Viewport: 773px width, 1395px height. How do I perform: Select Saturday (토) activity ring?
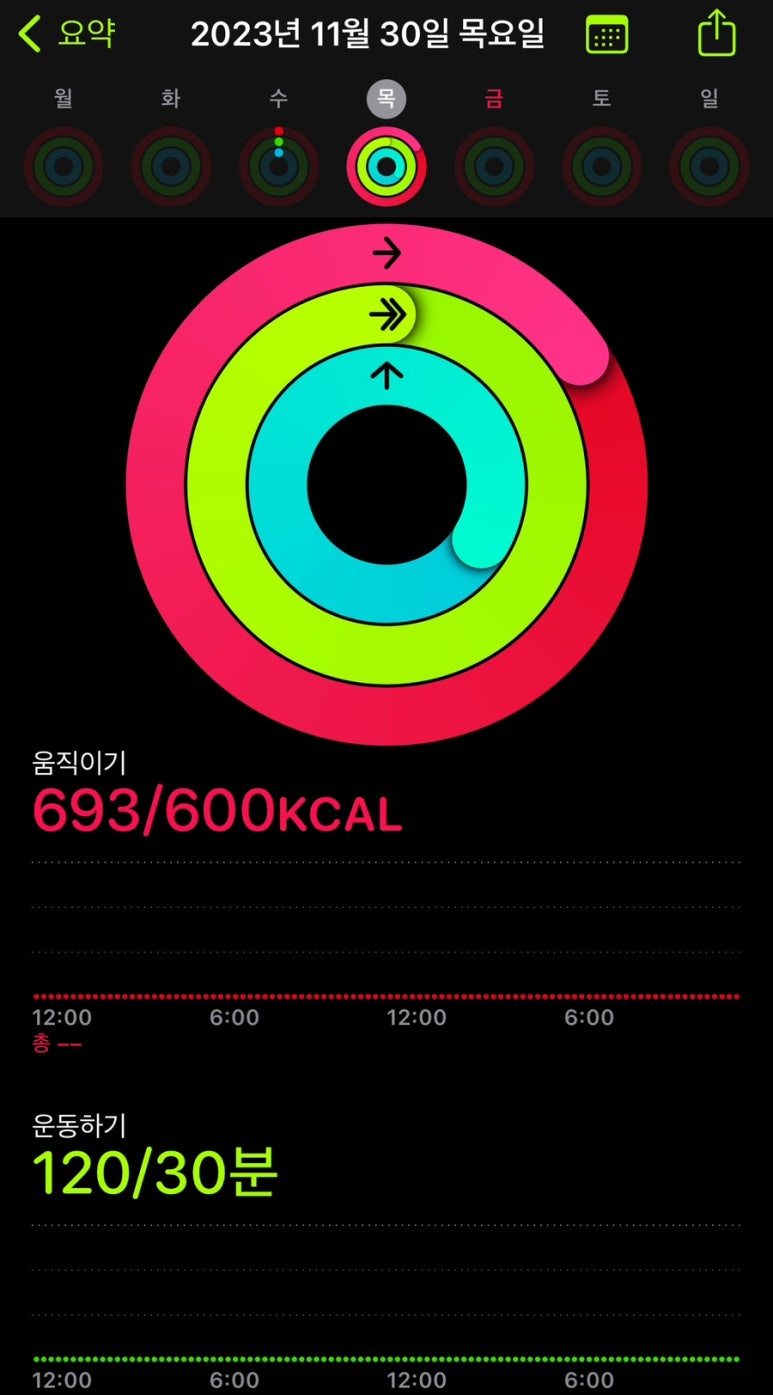coord(602,166)
